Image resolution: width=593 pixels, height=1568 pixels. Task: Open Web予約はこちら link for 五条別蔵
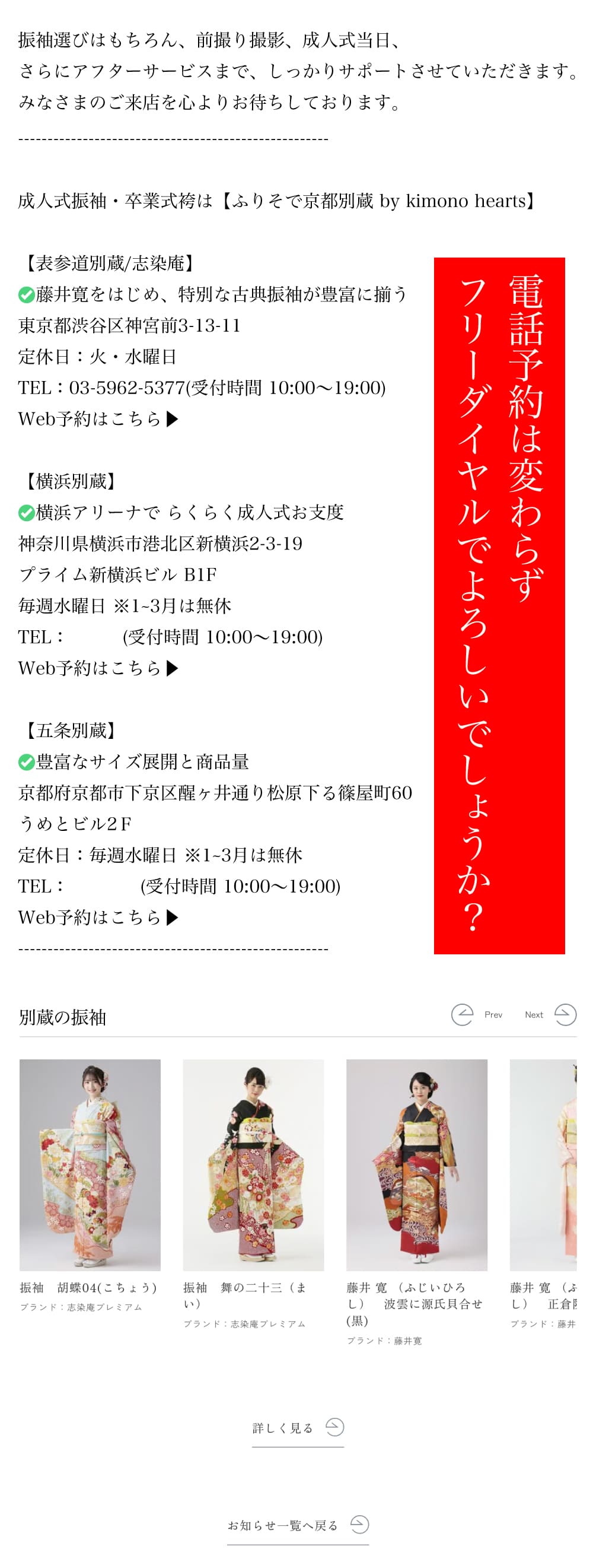[98, 917]
